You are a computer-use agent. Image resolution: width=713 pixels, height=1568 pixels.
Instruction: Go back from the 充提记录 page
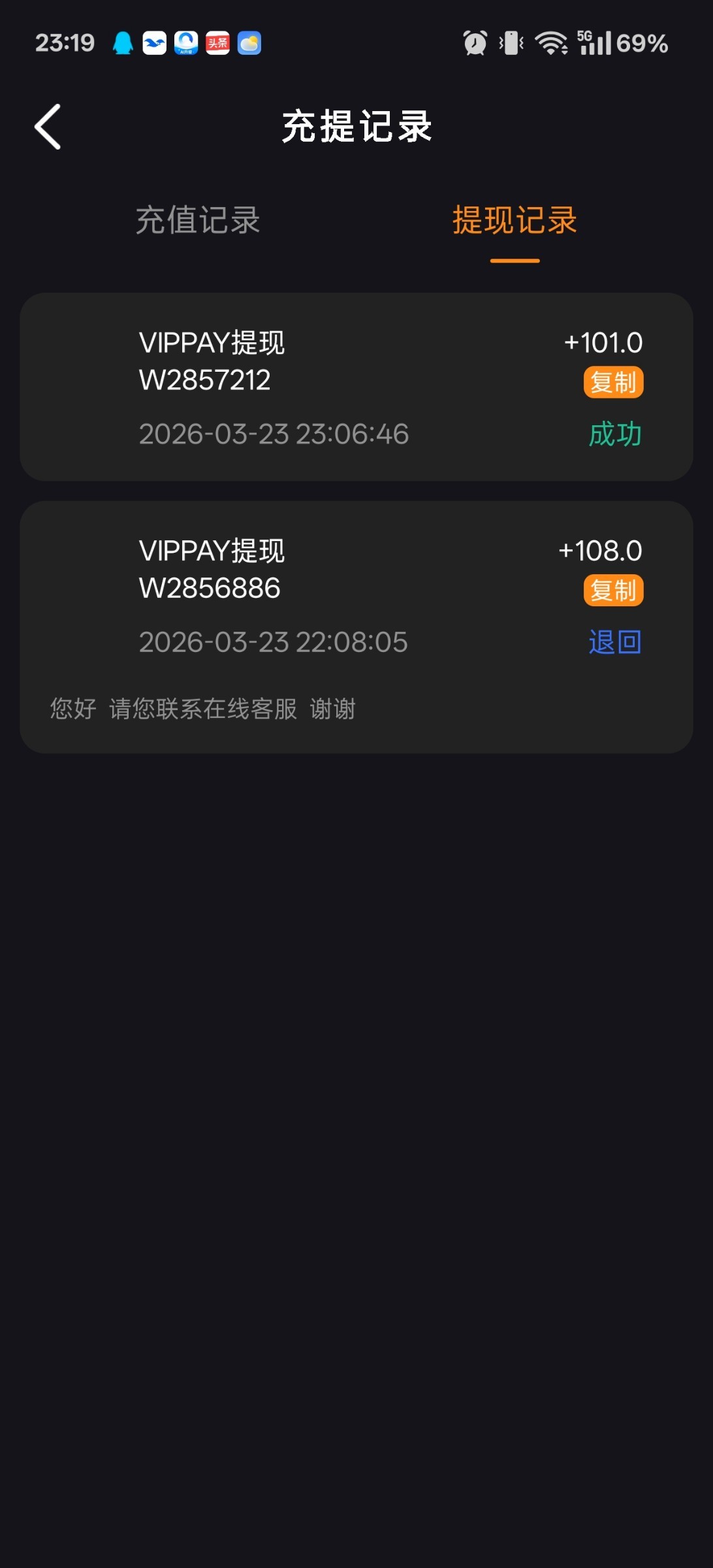[48, 127]
